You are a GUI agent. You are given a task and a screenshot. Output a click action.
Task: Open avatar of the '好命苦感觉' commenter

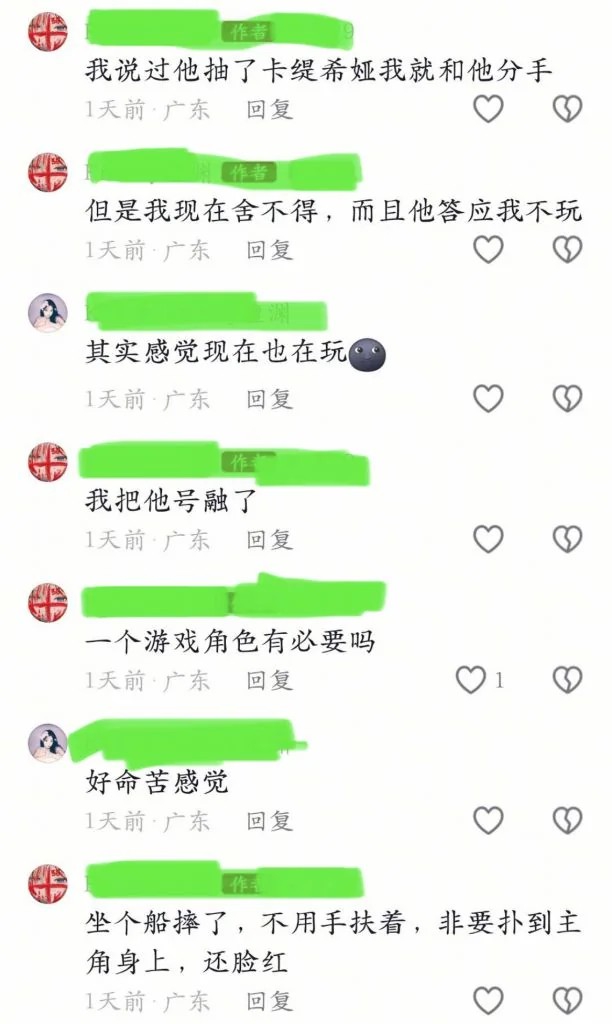[48, 743]
